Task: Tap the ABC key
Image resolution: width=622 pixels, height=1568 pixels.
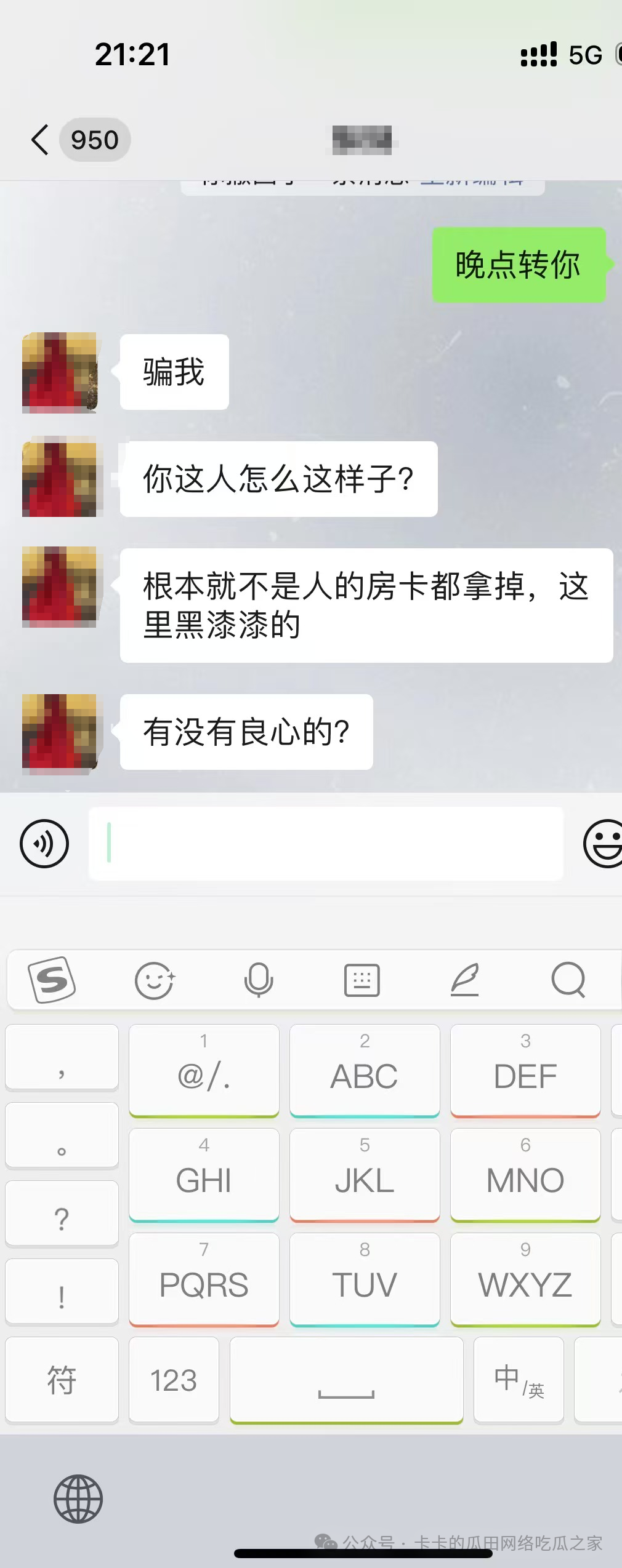Action: tap(365, 1070)
